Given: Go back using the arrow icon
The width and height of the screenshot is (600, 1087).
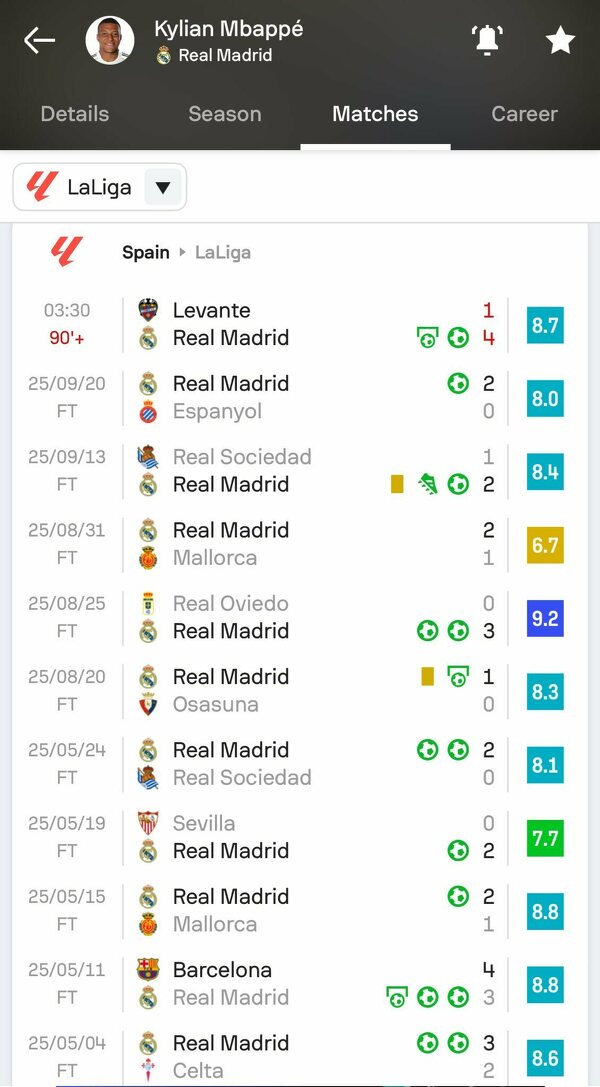Looking at the screenshot, I should click(x=39, y=41).
